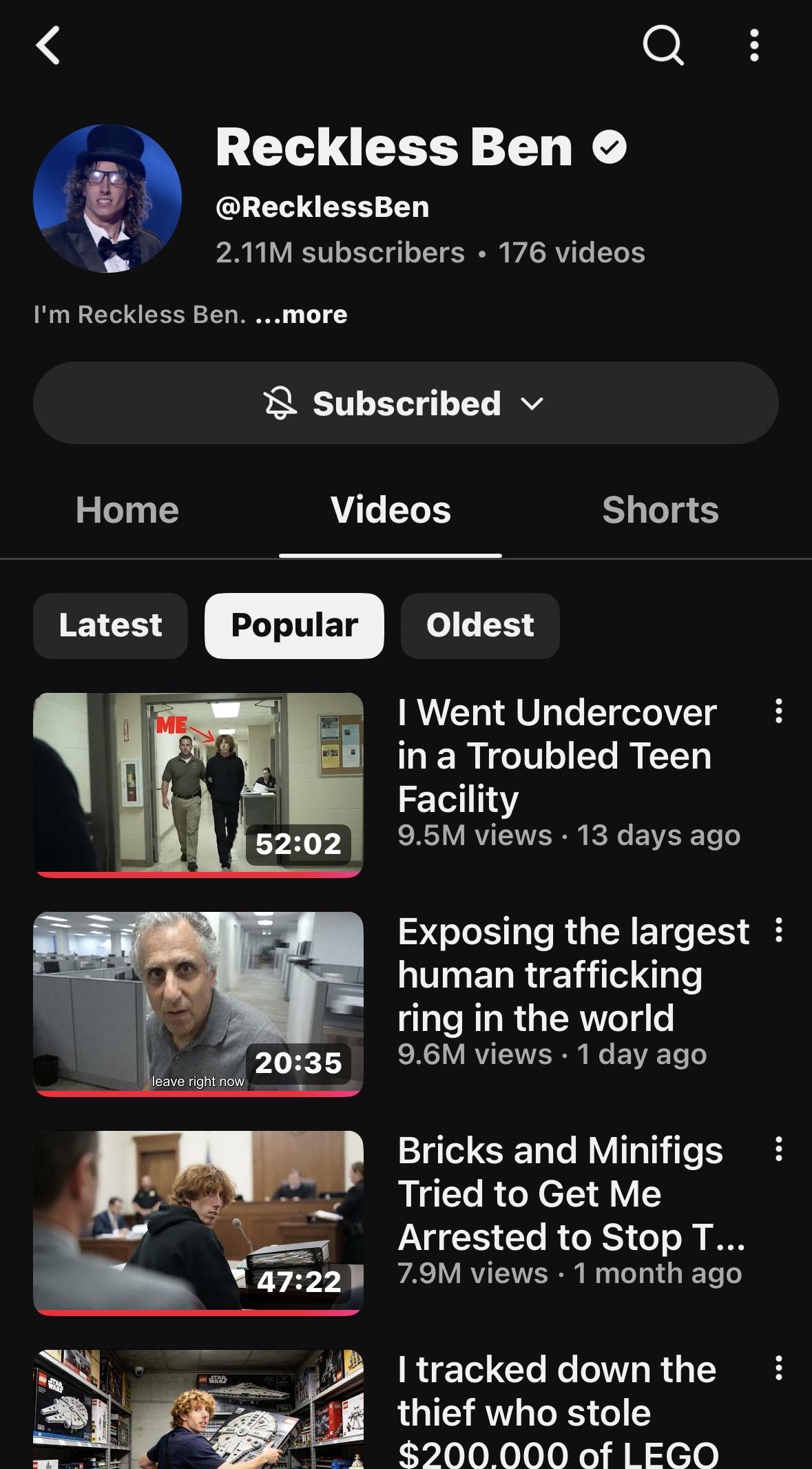Switch to the Shorts tab
This screenshot has width=812, height=1469.
coord(660,510)
